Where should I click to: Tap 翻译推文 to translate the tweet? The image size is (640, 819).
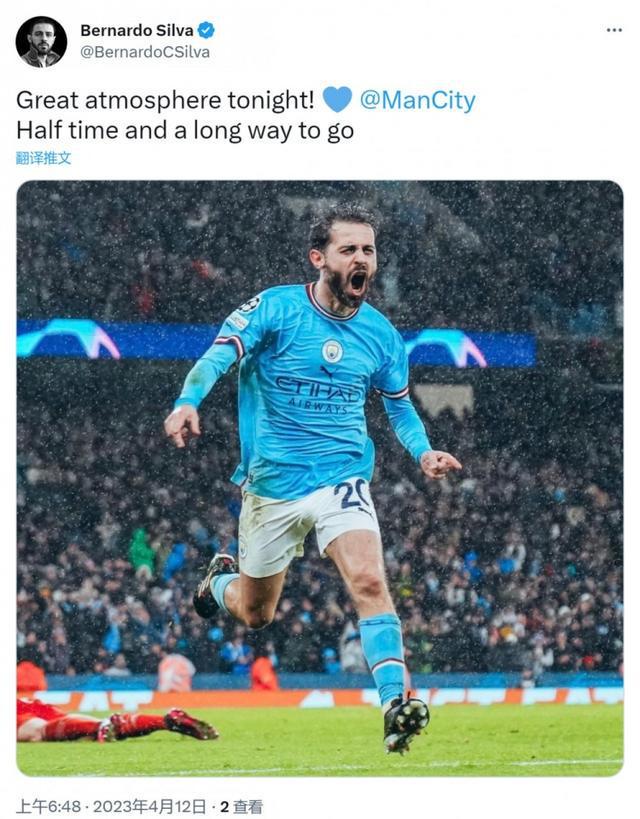44,158
